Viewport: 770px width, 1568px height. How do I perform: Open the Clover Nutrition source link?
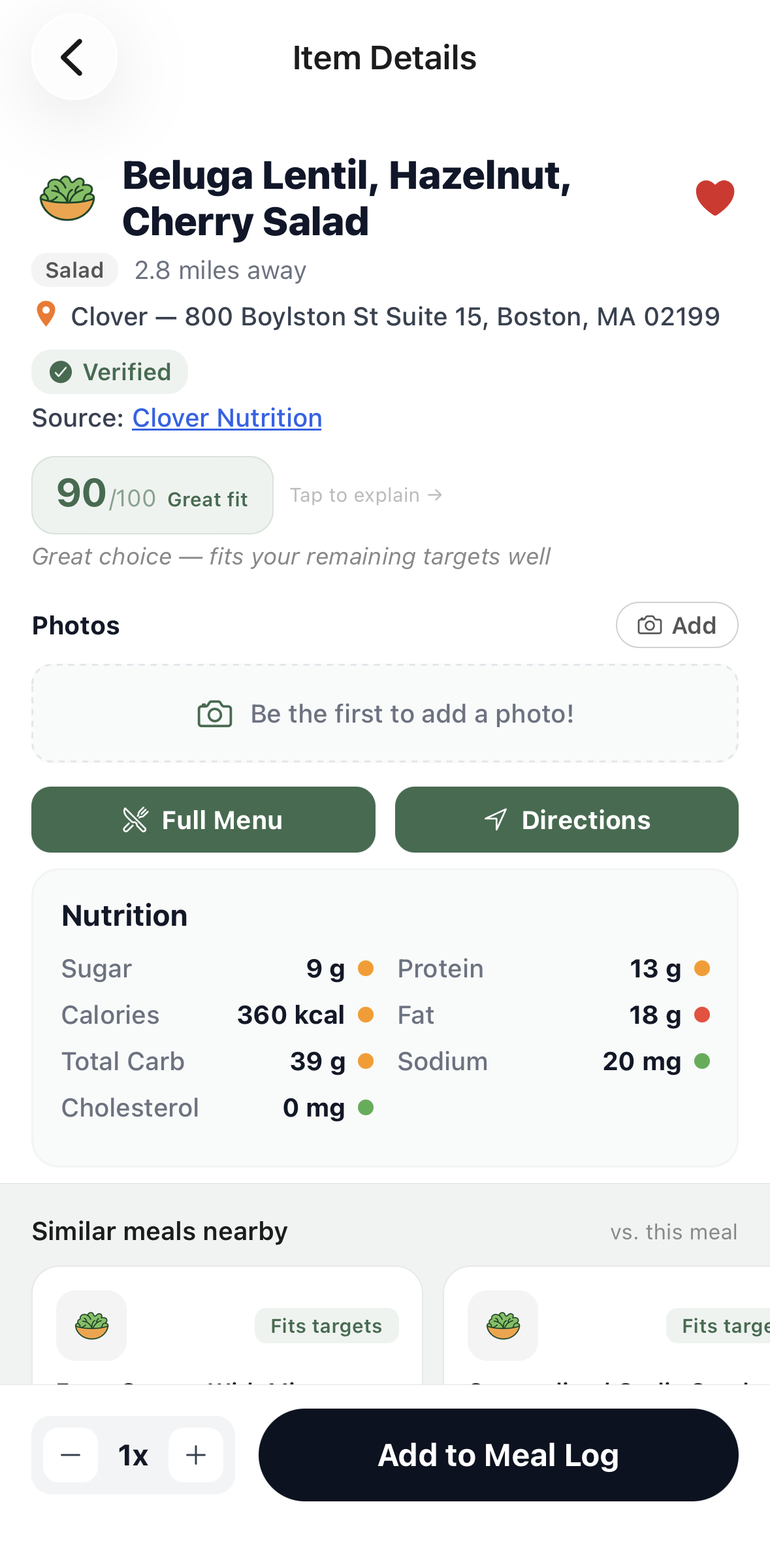227,417
